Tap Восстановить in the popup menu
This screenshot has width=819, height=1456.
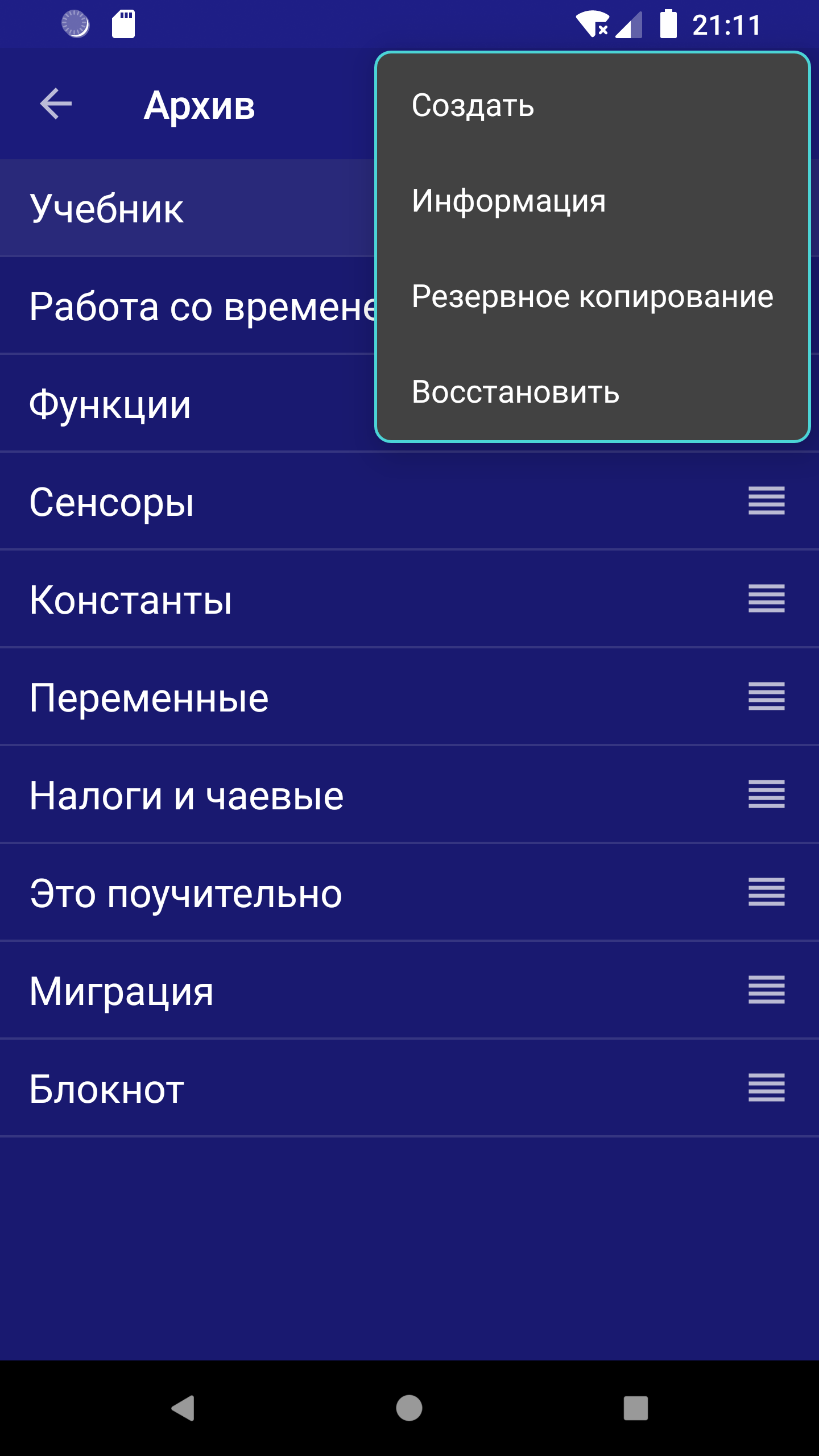[x=592, y=392]
